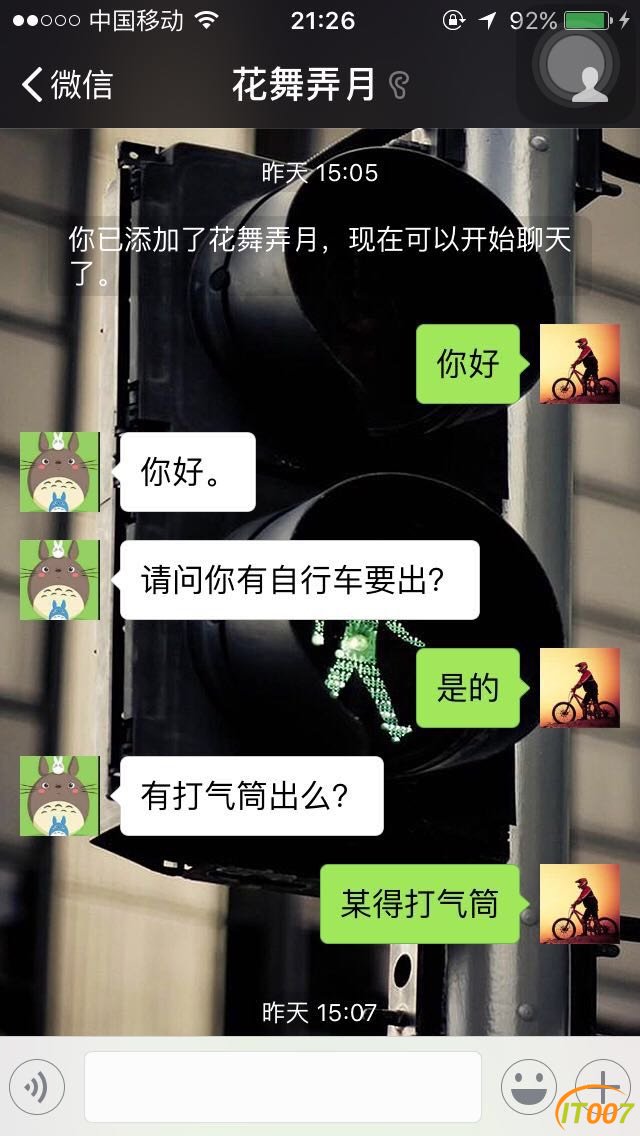This screenshot has width=640, height=1136.
Task: Open the emoji sticker panel
Action: coord(529,1087)
